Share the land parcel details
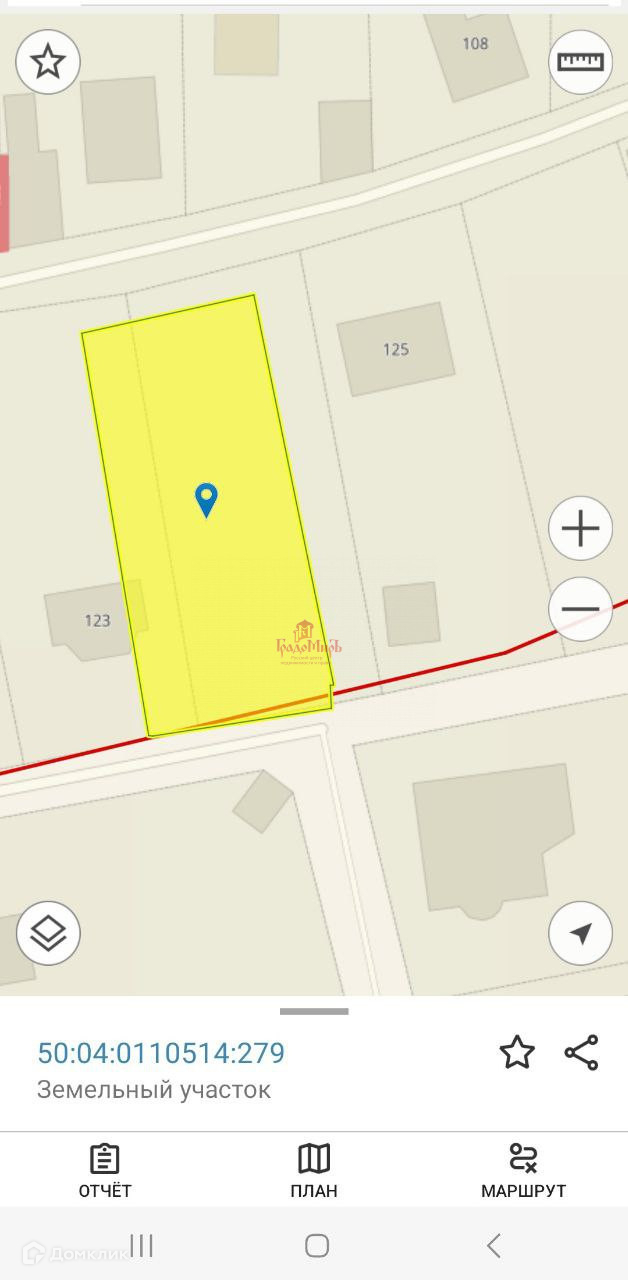Image resolution: width=628 pixels, height=1280 pixels. 581,1052
